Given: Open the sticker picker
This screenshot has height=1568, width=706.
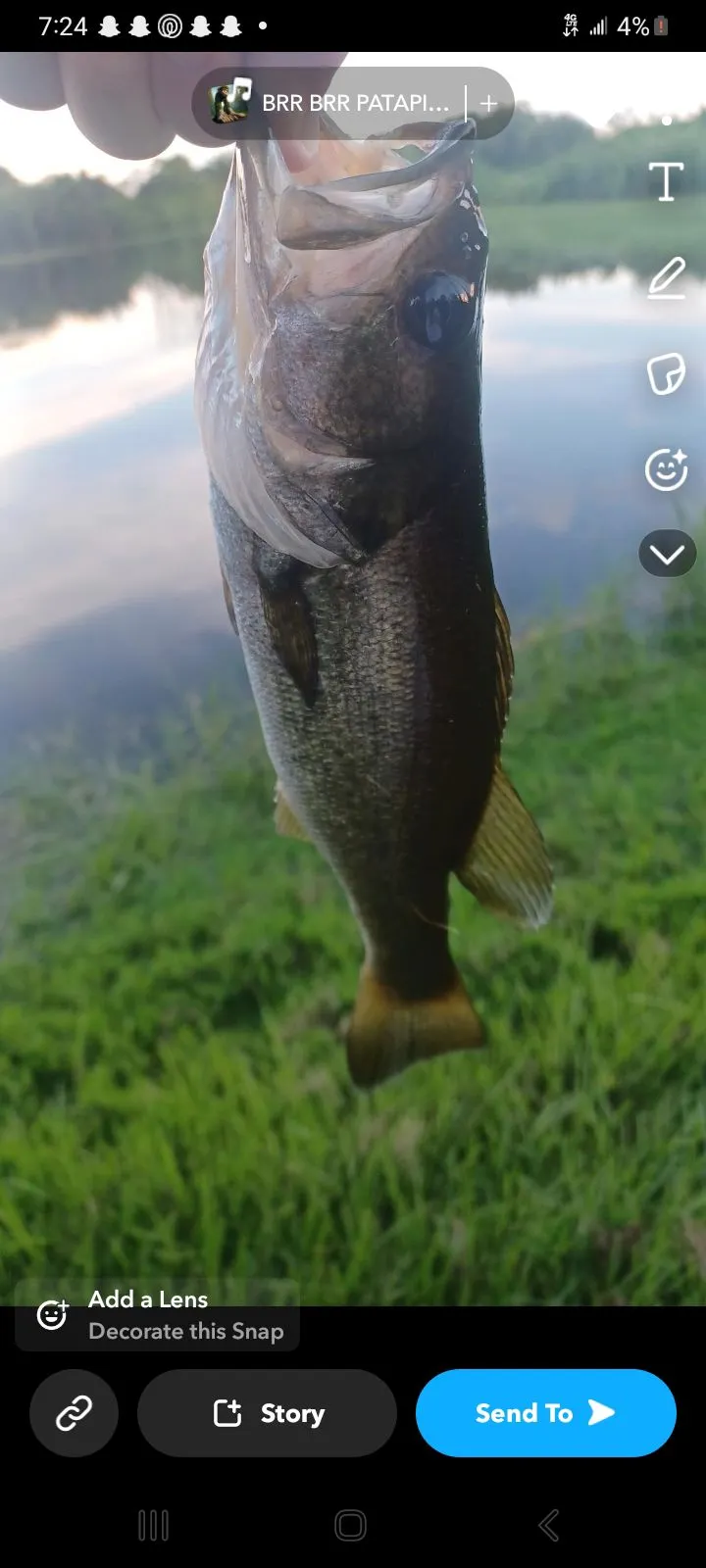Looking at the screenshot, I should coord(667,374).
